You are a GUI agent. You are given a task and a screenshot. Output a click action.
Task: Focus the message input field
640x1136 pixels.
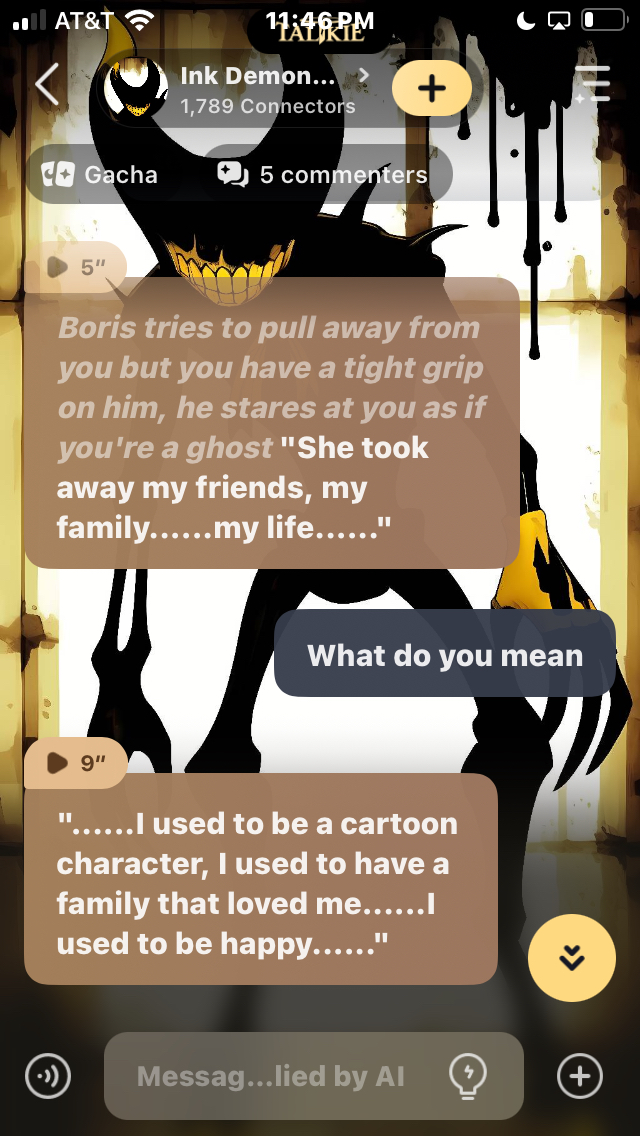[x=271, y=1076]
